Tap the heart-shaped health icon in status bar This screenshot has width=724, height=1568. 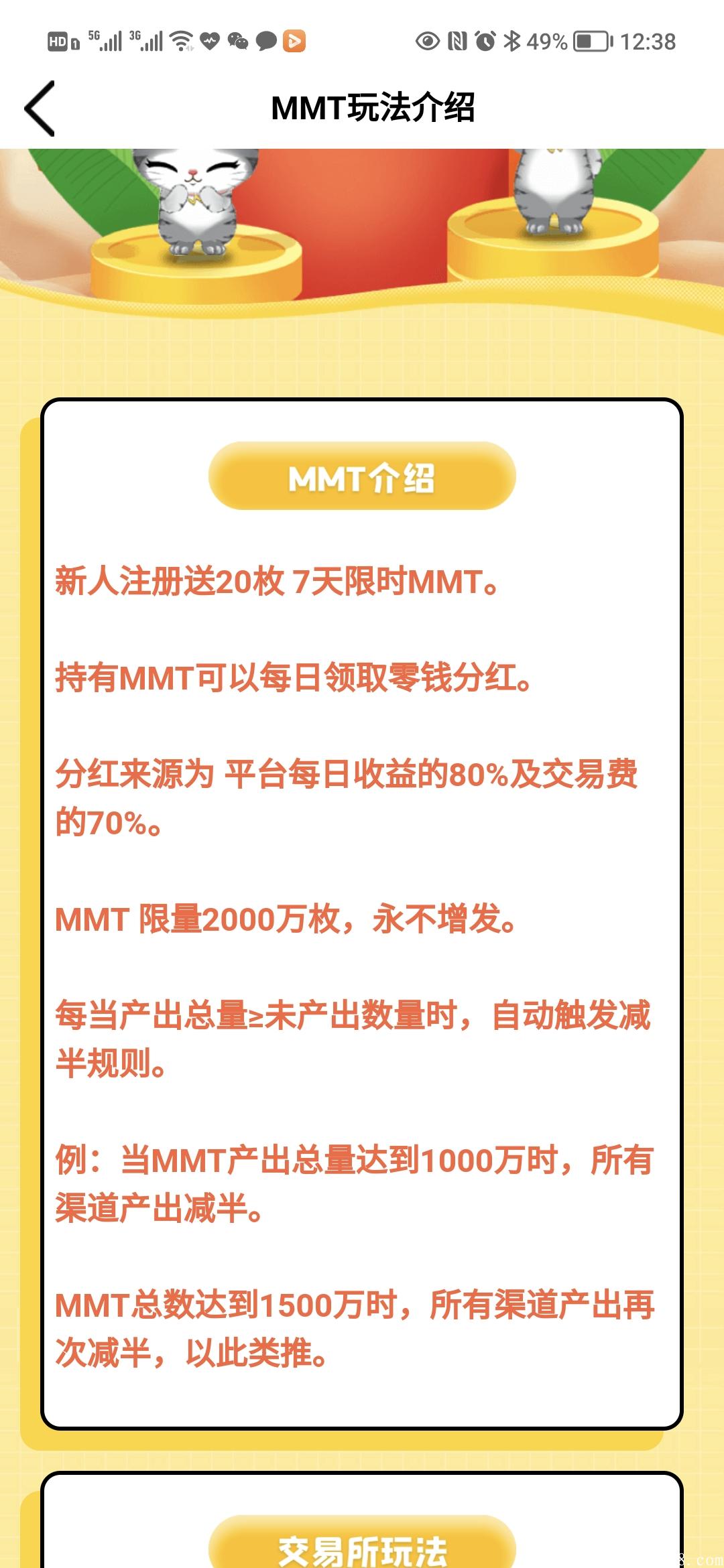pyautogui.click(x=208, y=42)
